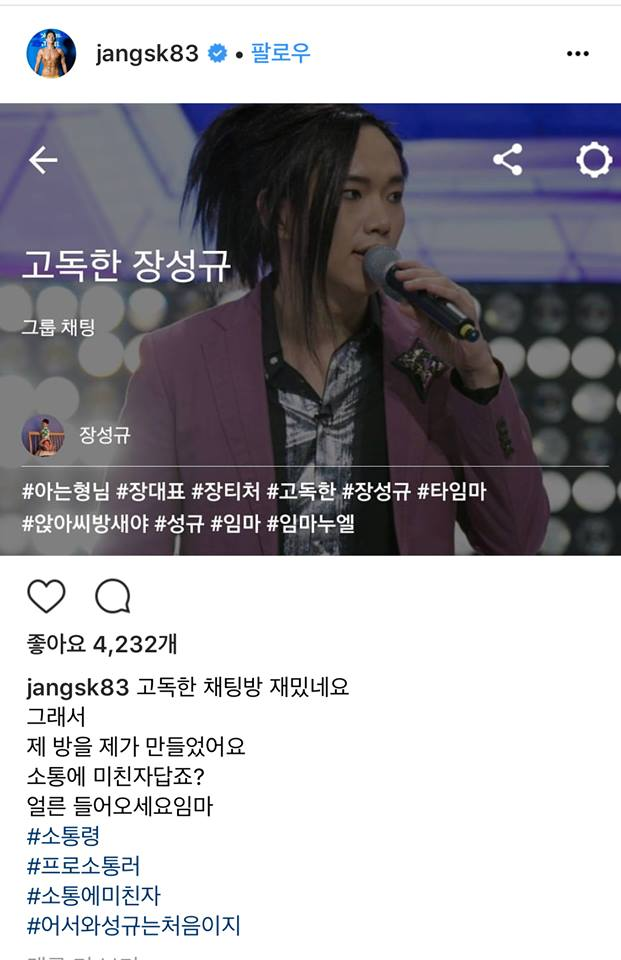Tap the post image of 고독한 장성규
Screen dimensions: 621x960
(x=310, y=330)
